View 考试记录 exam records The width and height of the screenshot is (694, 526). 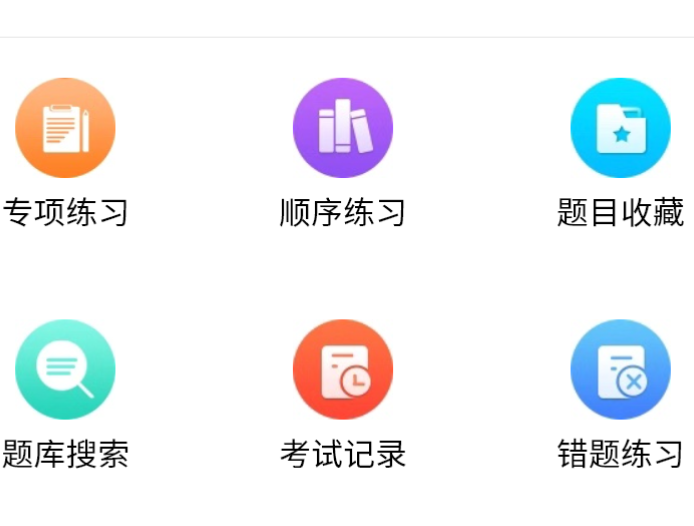pos(342,370)
